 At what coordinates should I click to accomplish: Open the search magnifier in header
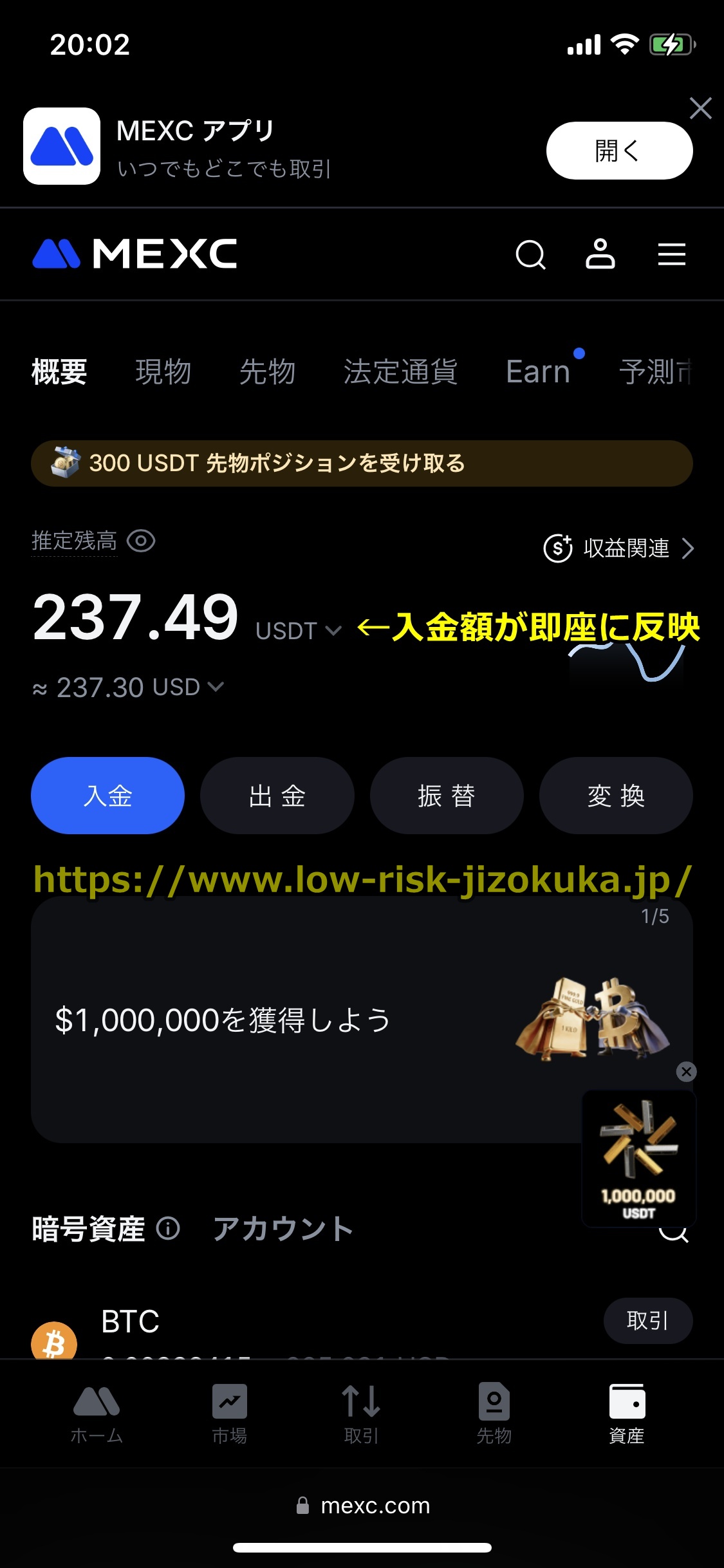[x=530, y=255]
